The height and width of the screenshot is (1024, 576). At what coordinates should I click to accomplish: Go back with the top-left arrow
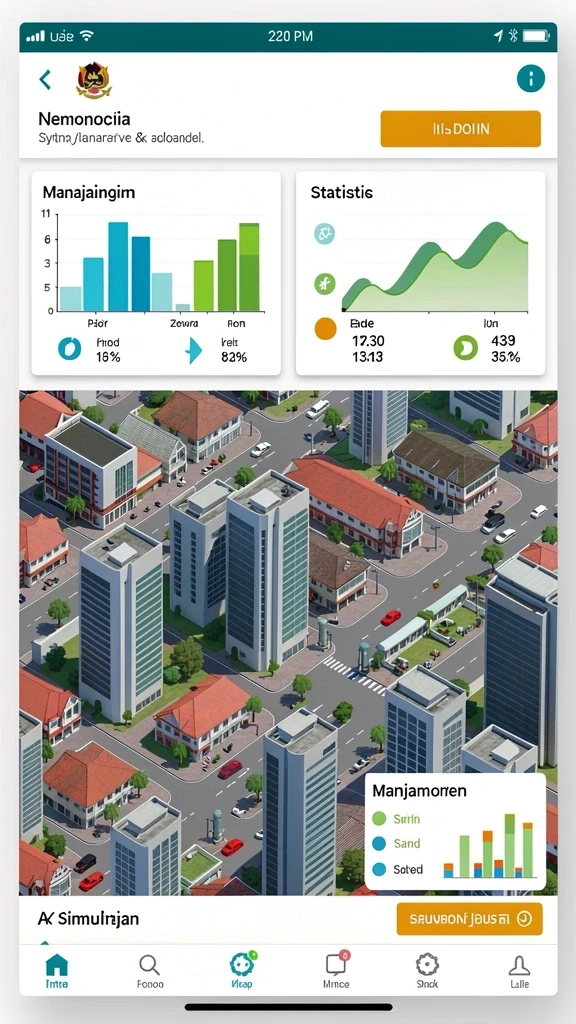point(45,80)
